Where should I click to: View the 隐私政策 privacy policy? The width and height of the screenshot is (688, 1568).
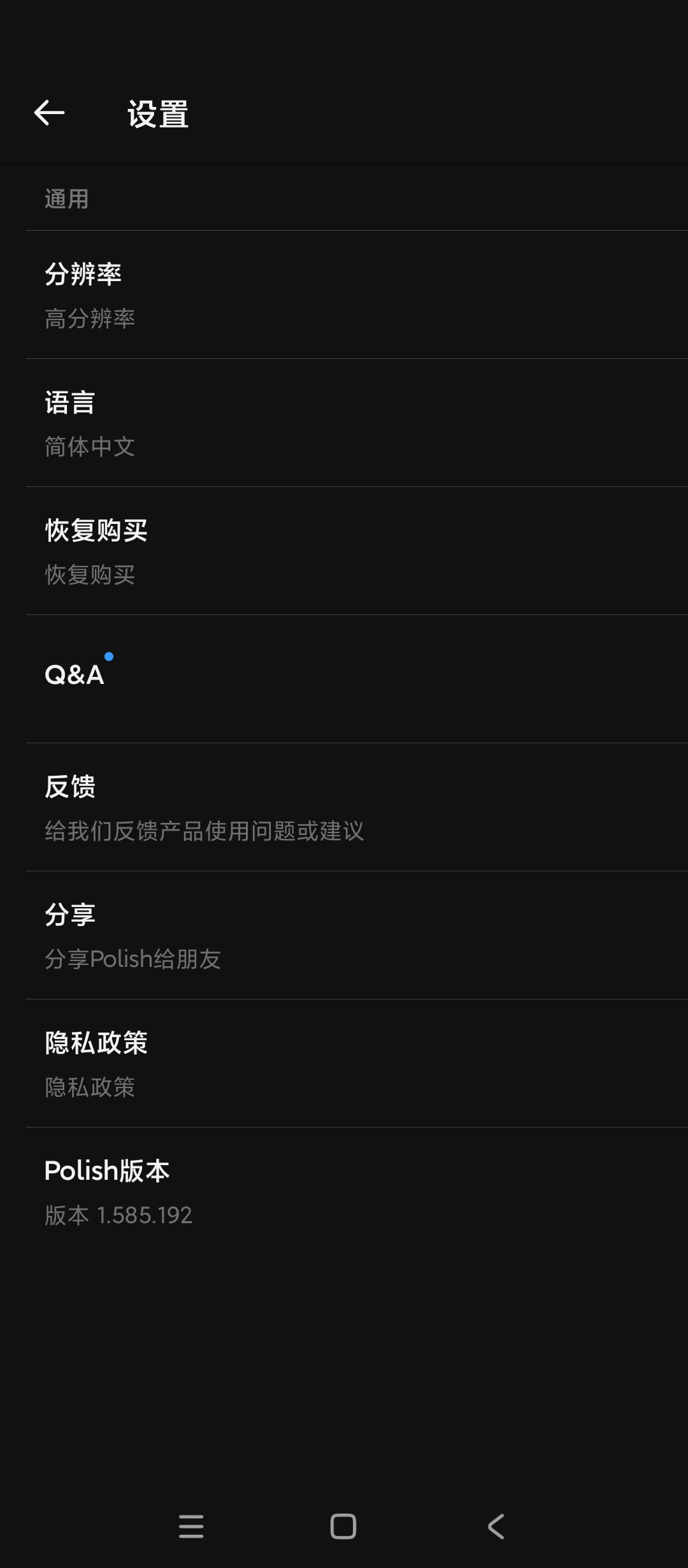point(344,1063)
